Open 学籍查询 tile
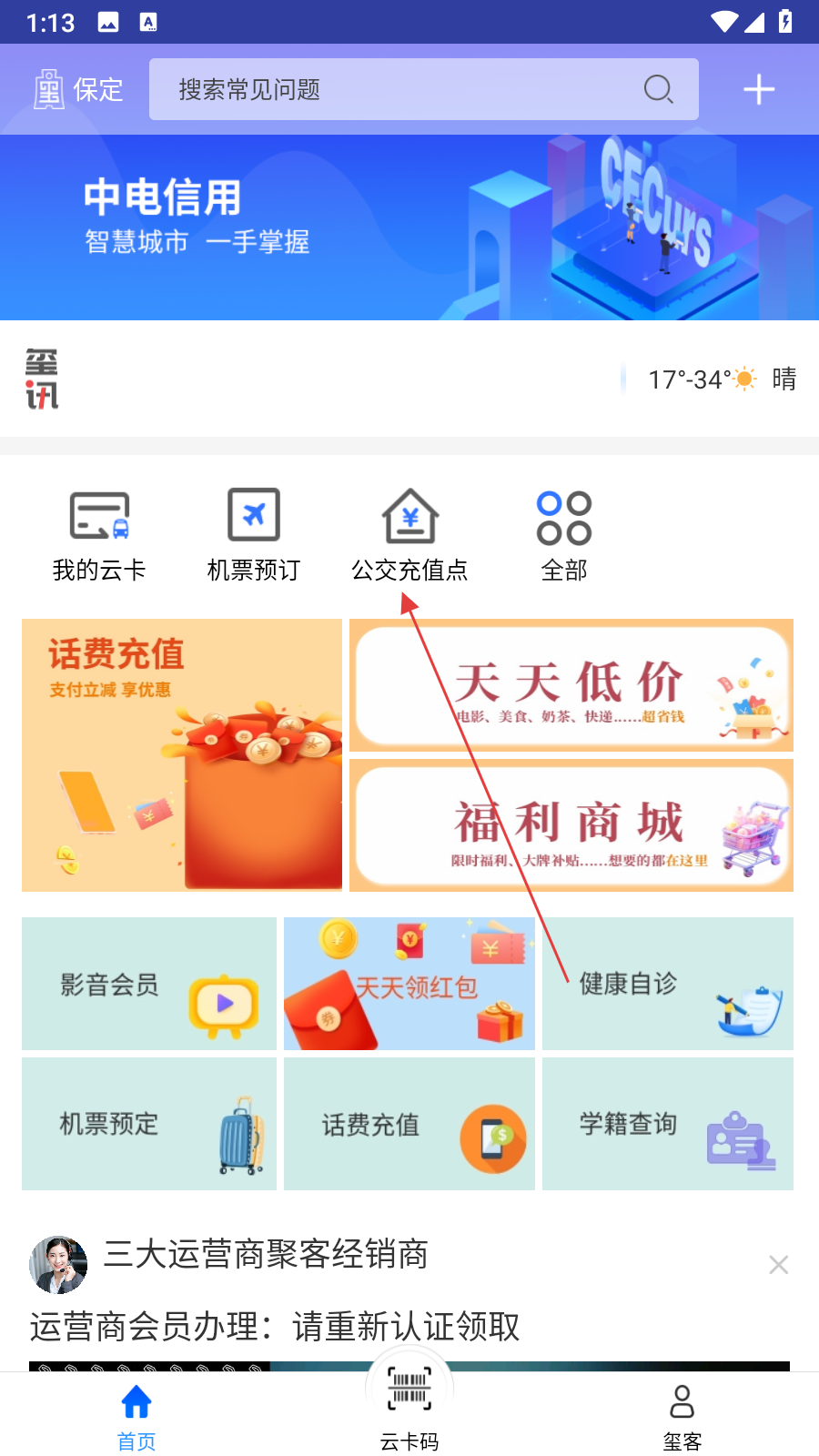 pyautogui.click(x=668, y=1124)
